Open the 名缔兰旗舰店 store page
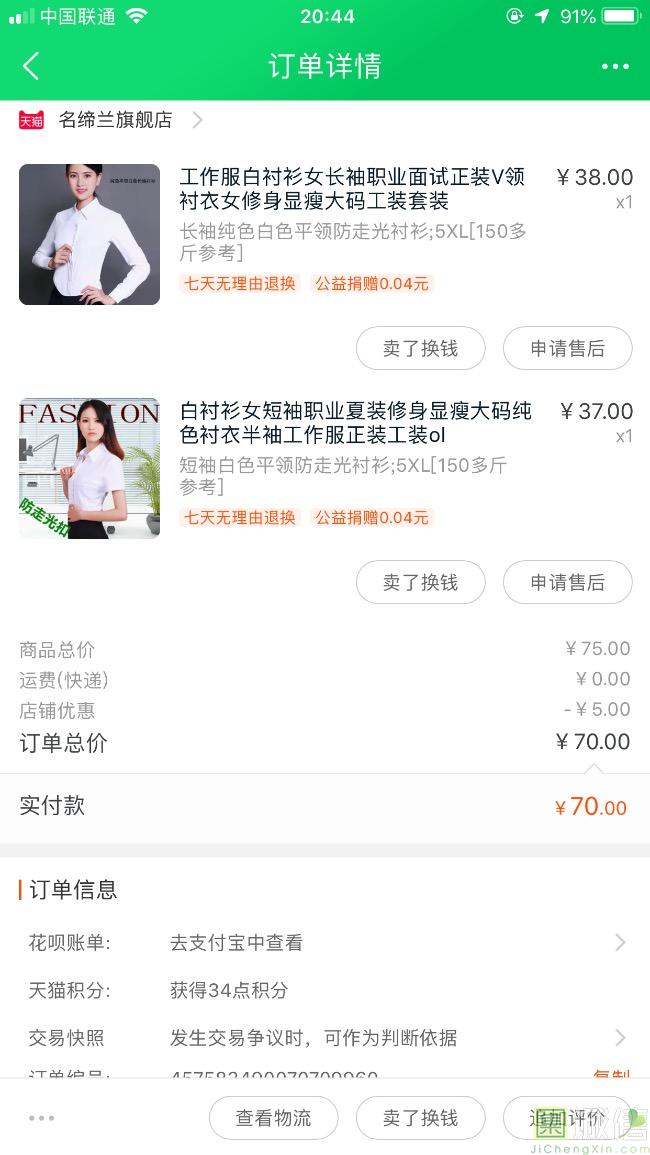Viewport: 650px width, 1155px height. pos(115,120)
